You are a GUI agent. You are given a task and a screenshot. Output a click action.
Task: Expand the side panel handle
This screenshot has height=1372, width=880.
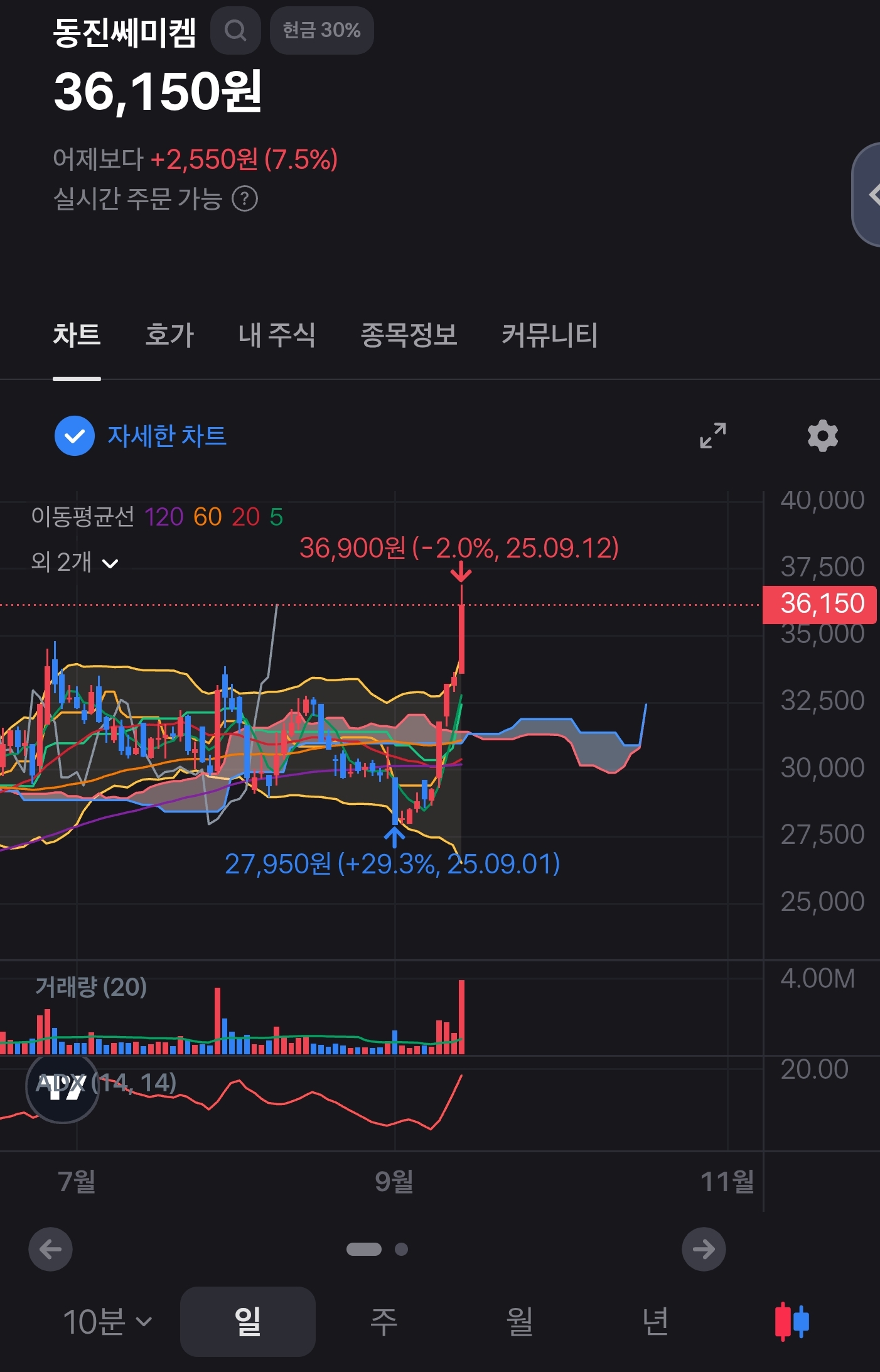pyautogui.click(x=867, y=195)
